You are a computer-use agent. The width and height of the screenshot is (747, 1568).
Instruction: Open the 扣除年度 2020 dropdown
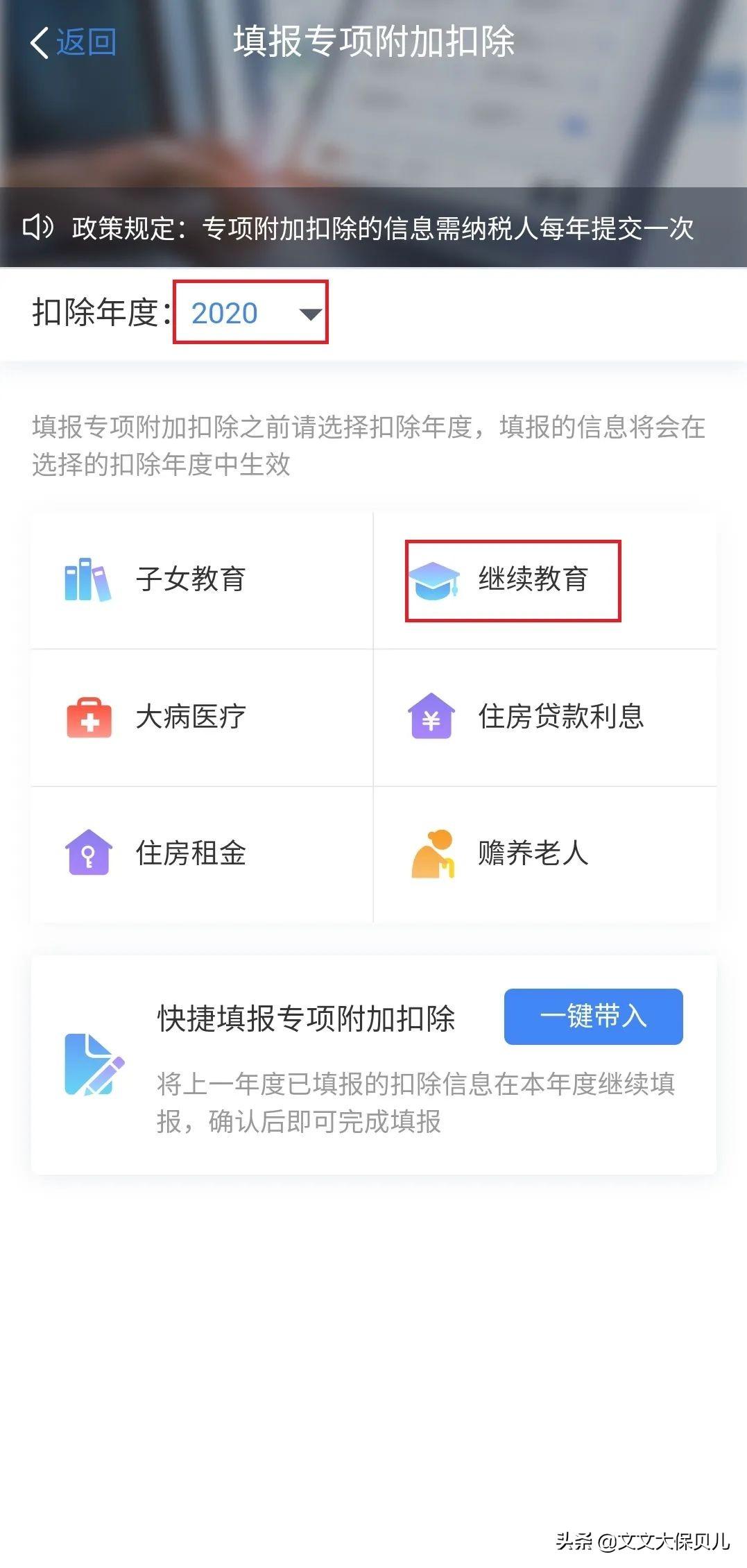pos(250,313)
